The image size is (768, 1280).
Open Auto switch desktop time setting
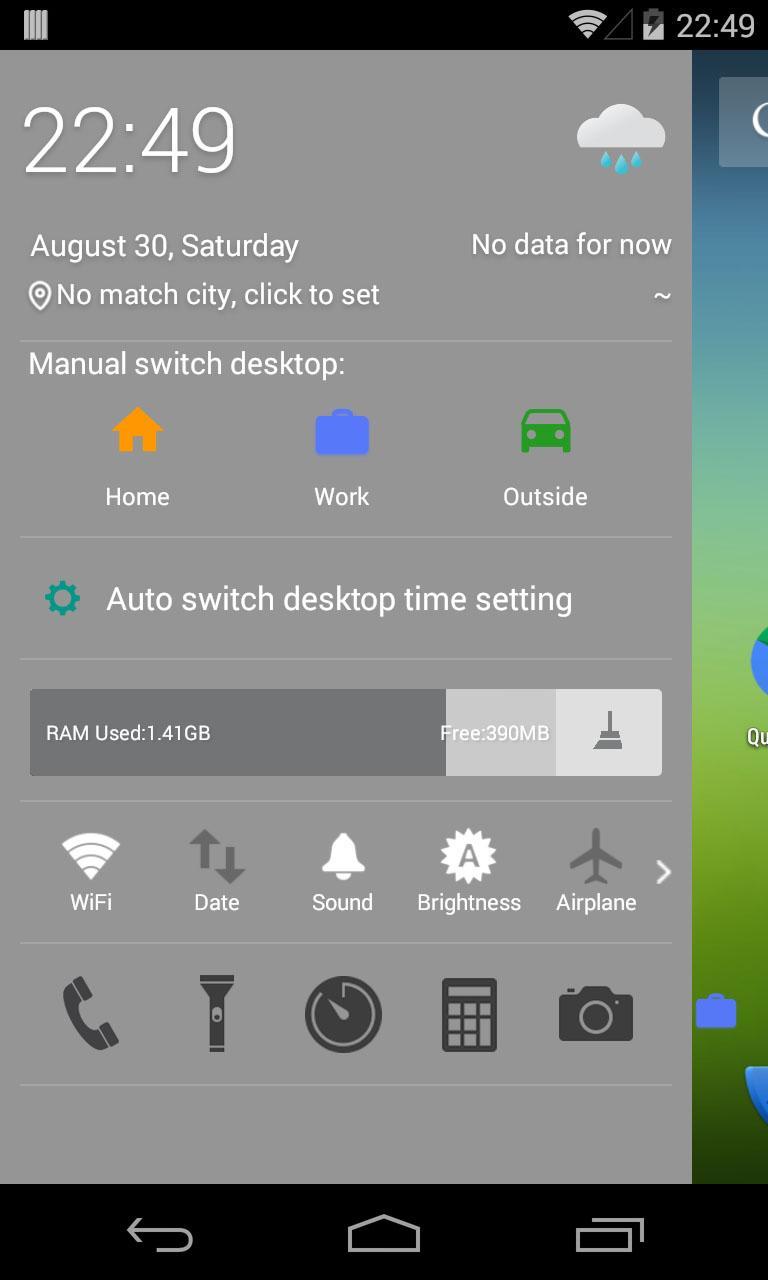pos(338,599)
